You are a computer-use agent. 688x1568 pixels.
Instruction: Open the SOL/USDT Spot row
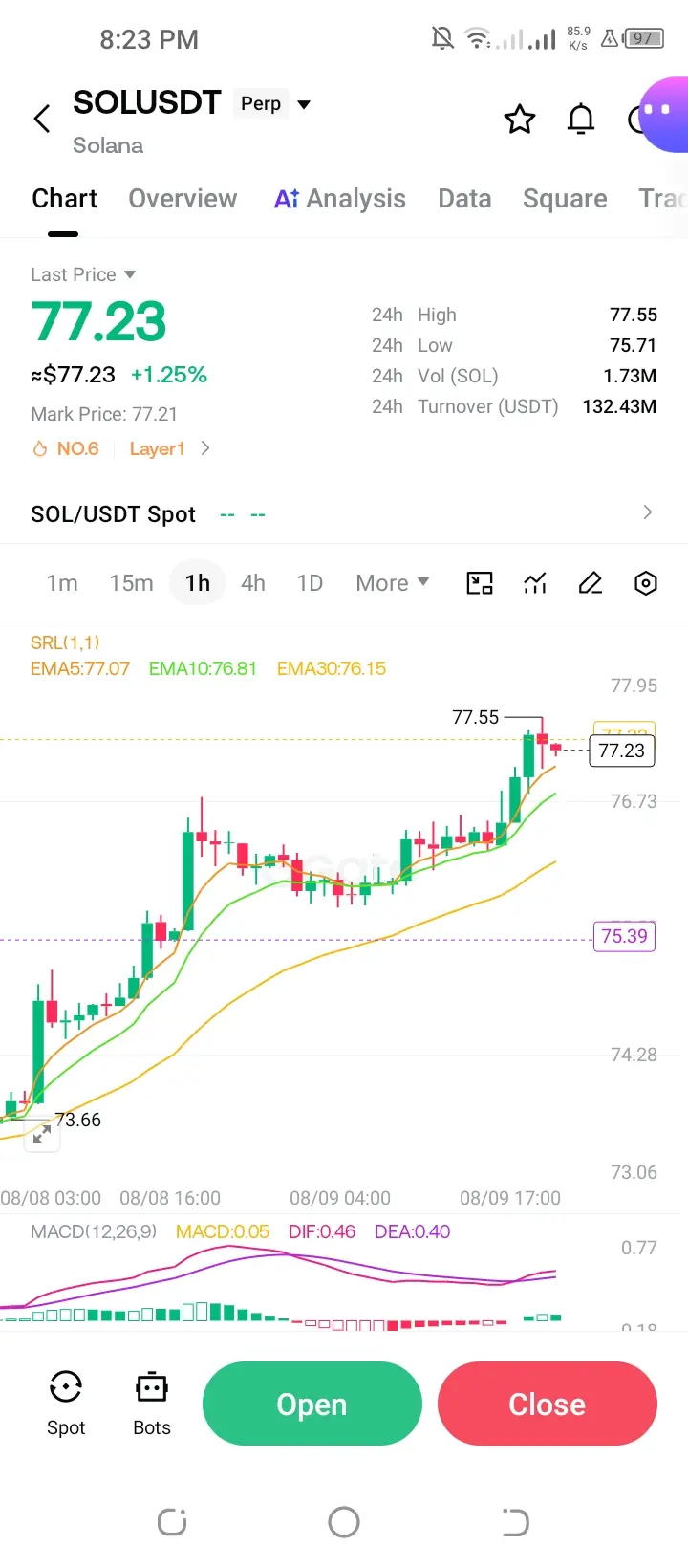[344, 513]
